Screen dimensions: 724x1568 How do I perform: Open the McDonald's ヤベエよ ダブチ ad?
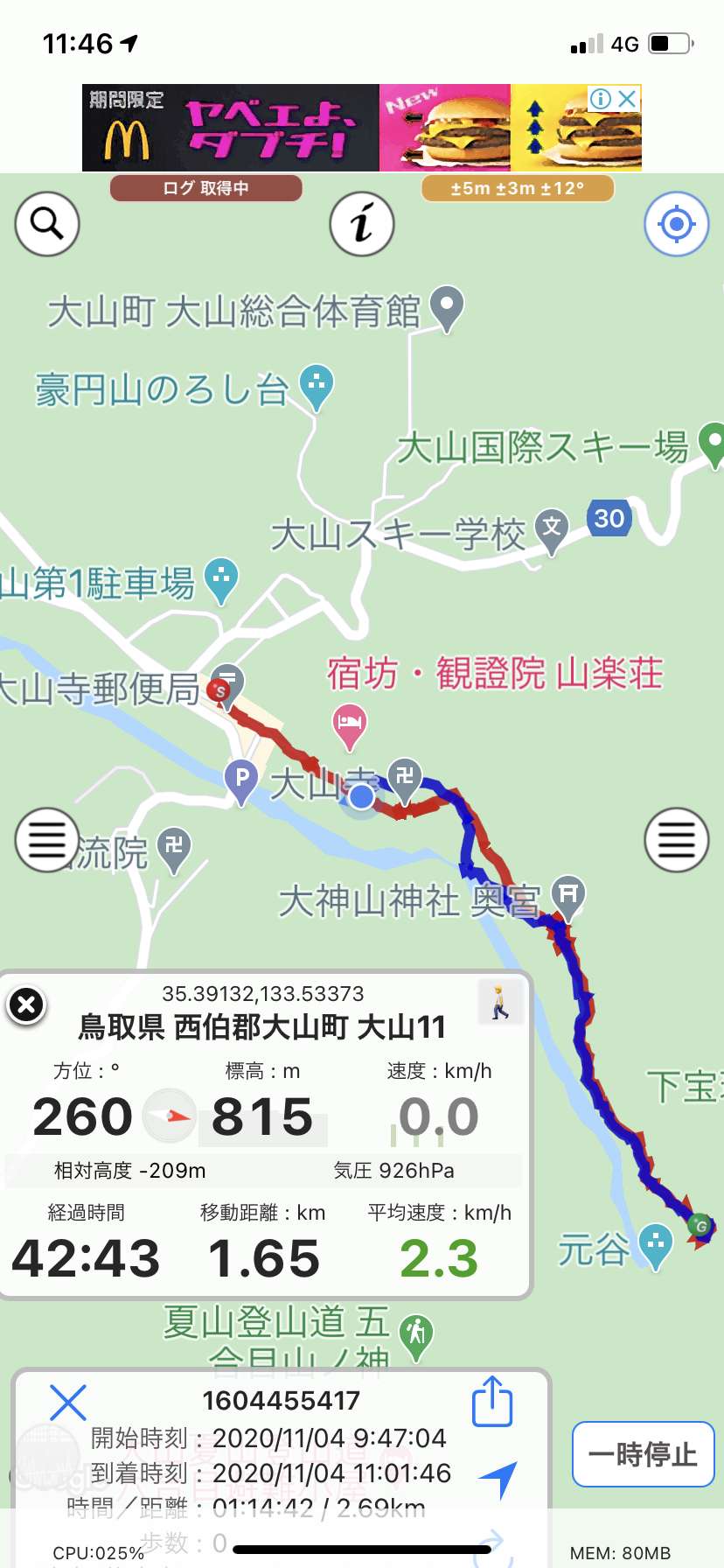362,128
